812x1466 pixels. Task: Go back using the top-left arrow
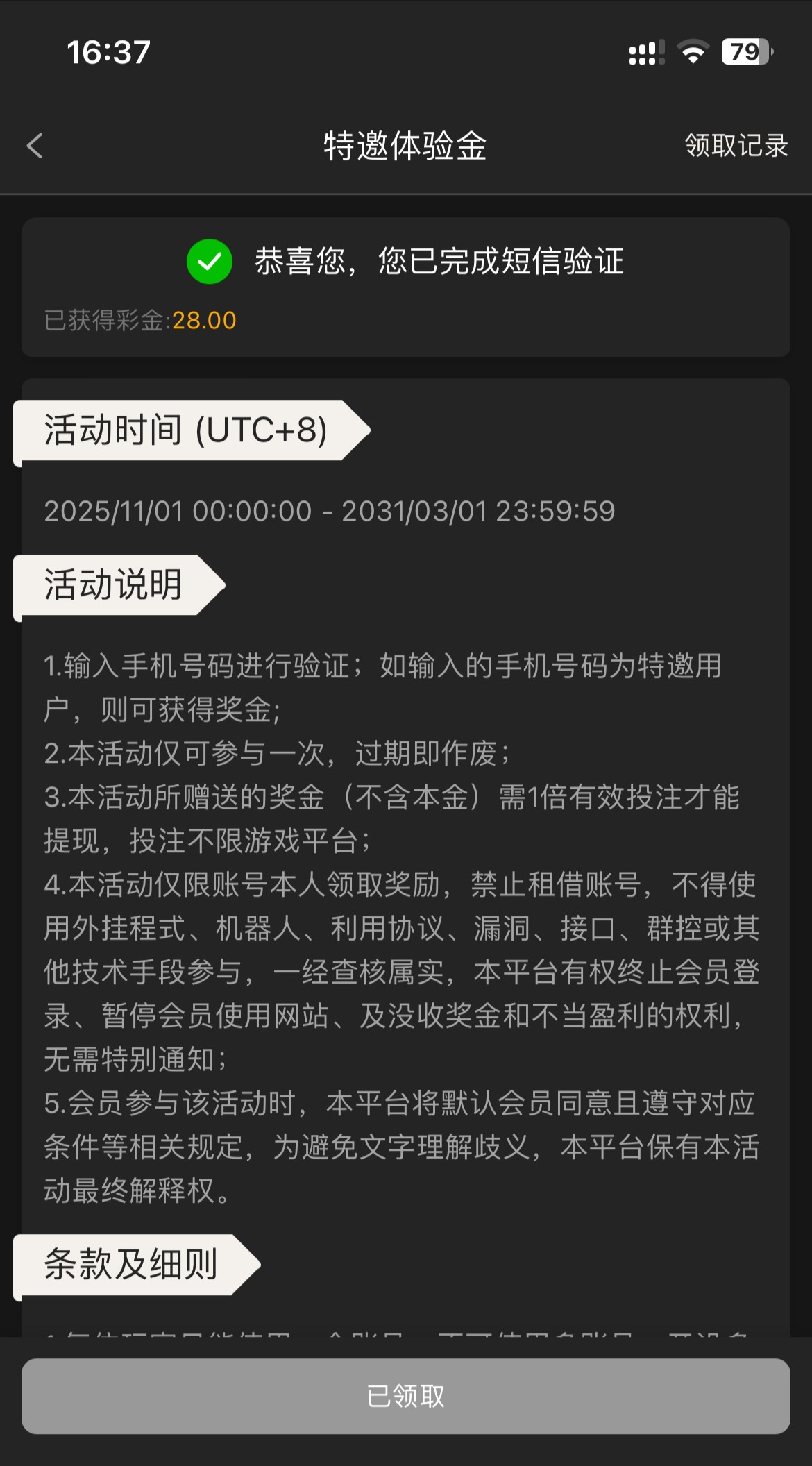(x=35, y=146)
